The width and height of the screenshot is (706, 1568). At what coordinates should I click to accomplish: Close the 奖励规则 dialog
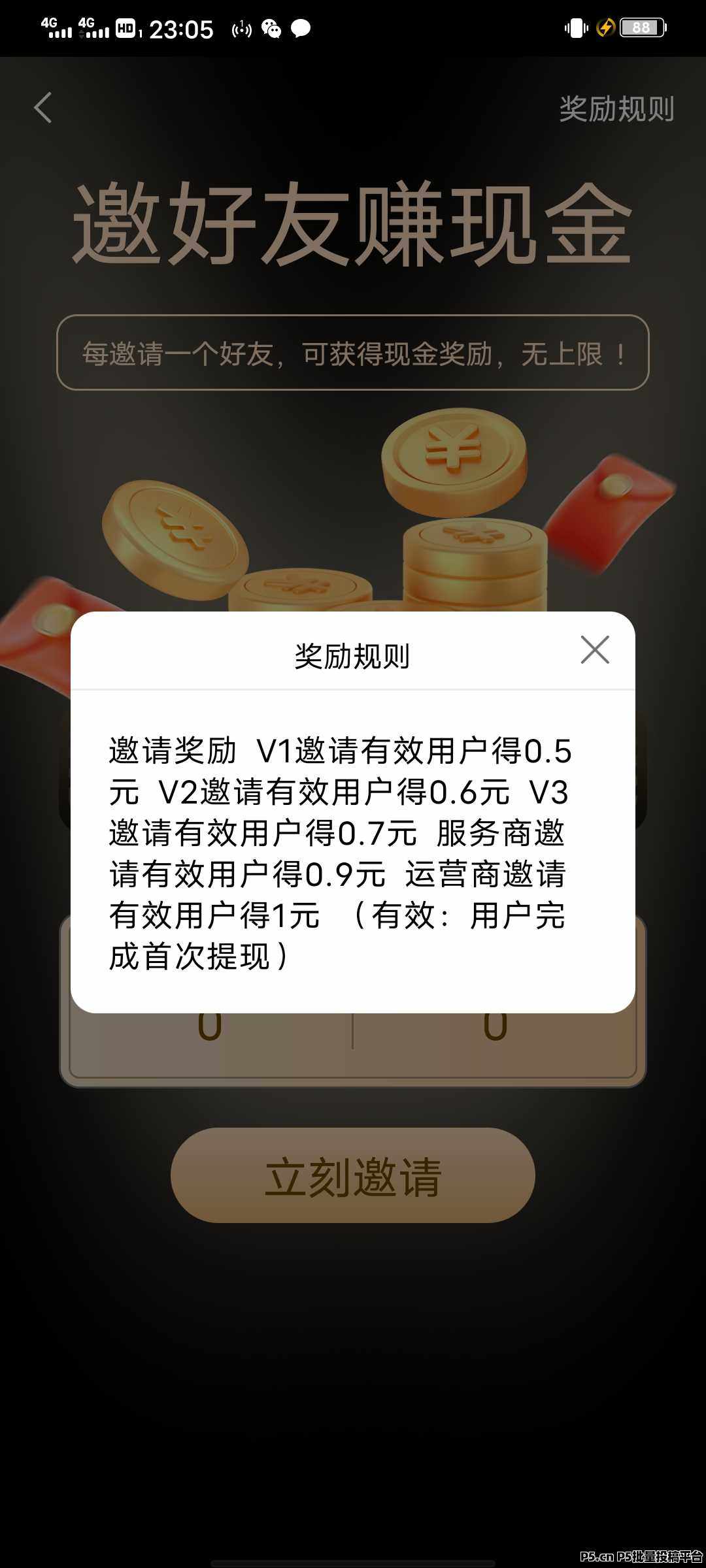(595, 650)
